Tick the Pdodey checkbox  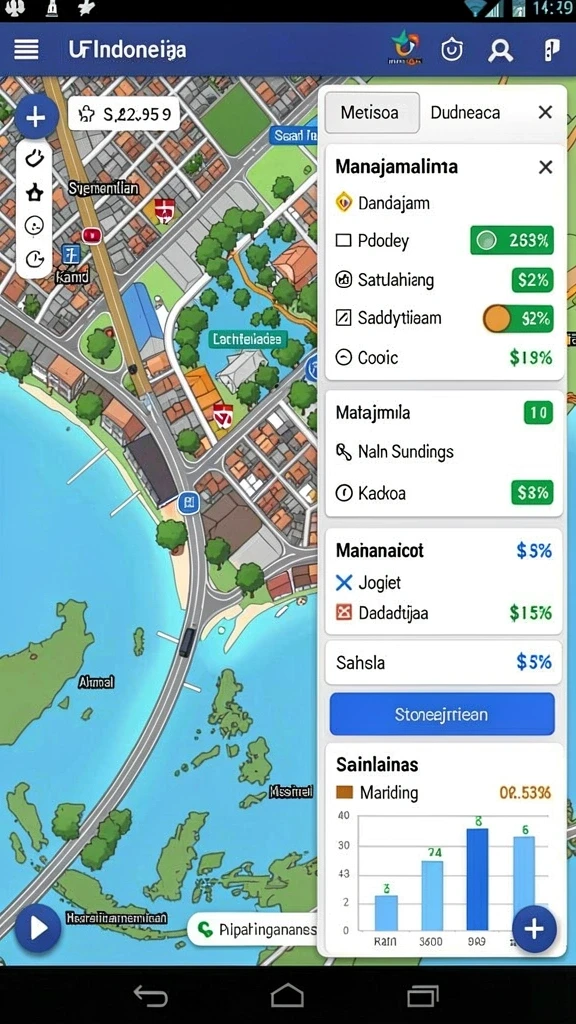(344, 241)
